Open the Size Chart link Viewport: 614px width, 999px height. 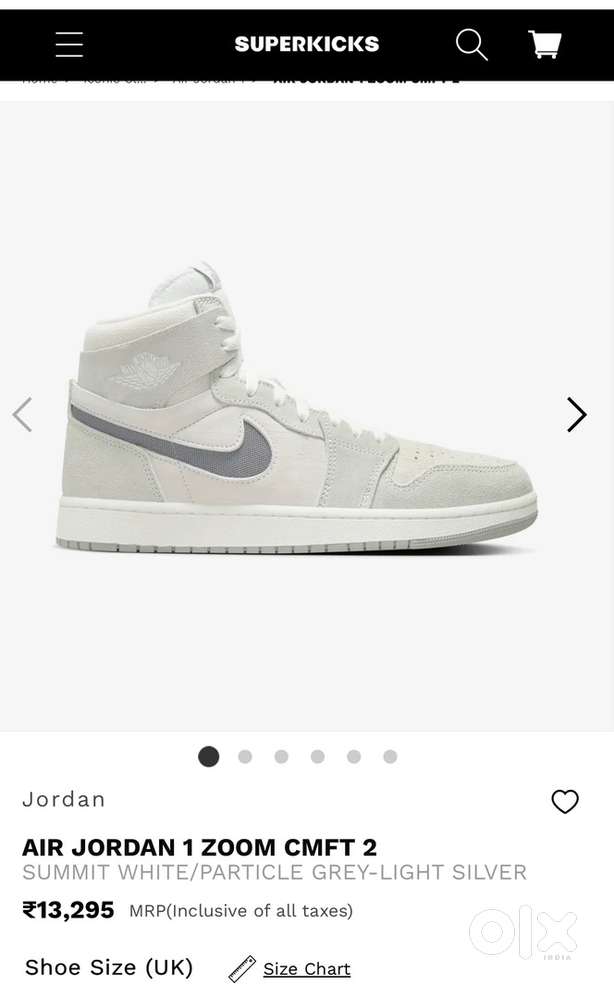pos(306,968)
